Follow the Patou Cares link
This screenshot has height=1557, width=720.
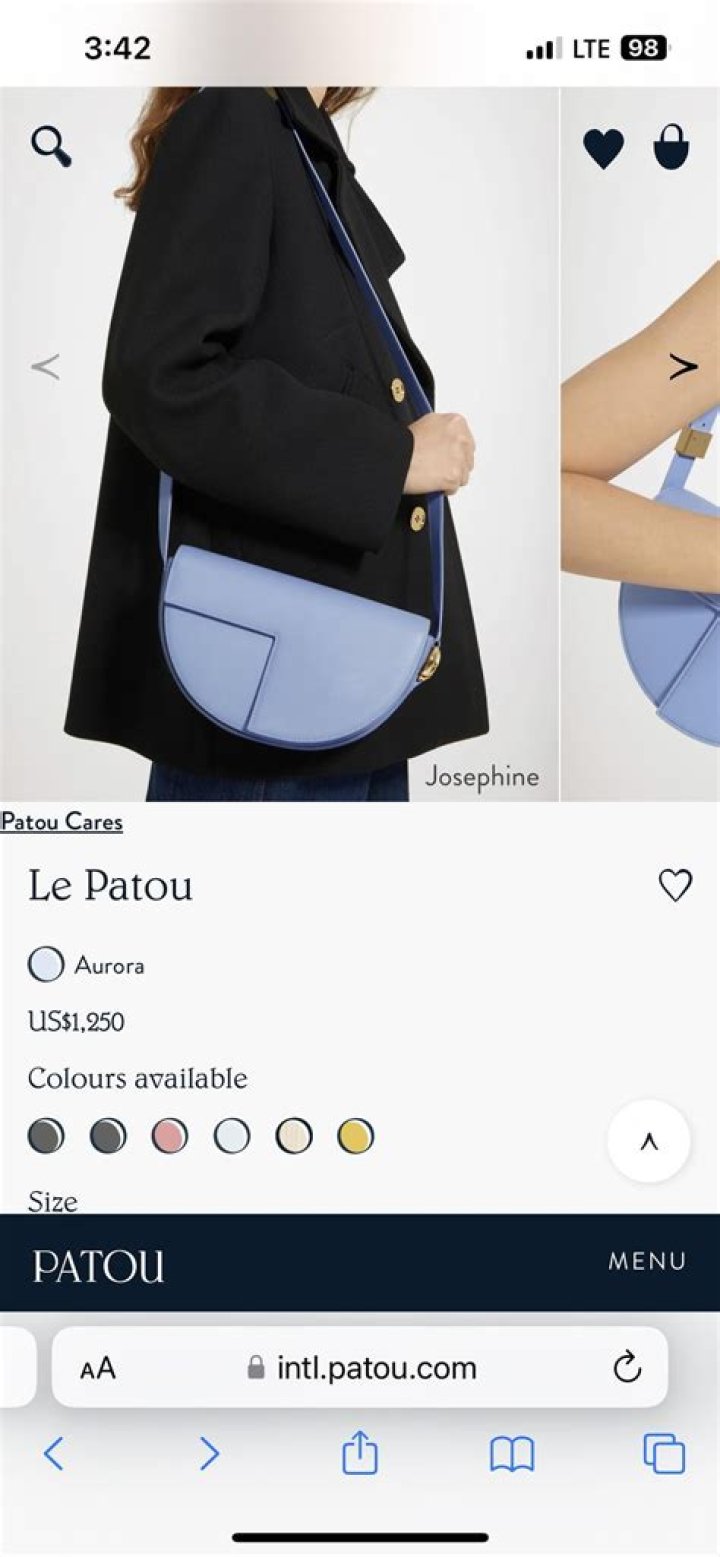click(x=60, y=821)
